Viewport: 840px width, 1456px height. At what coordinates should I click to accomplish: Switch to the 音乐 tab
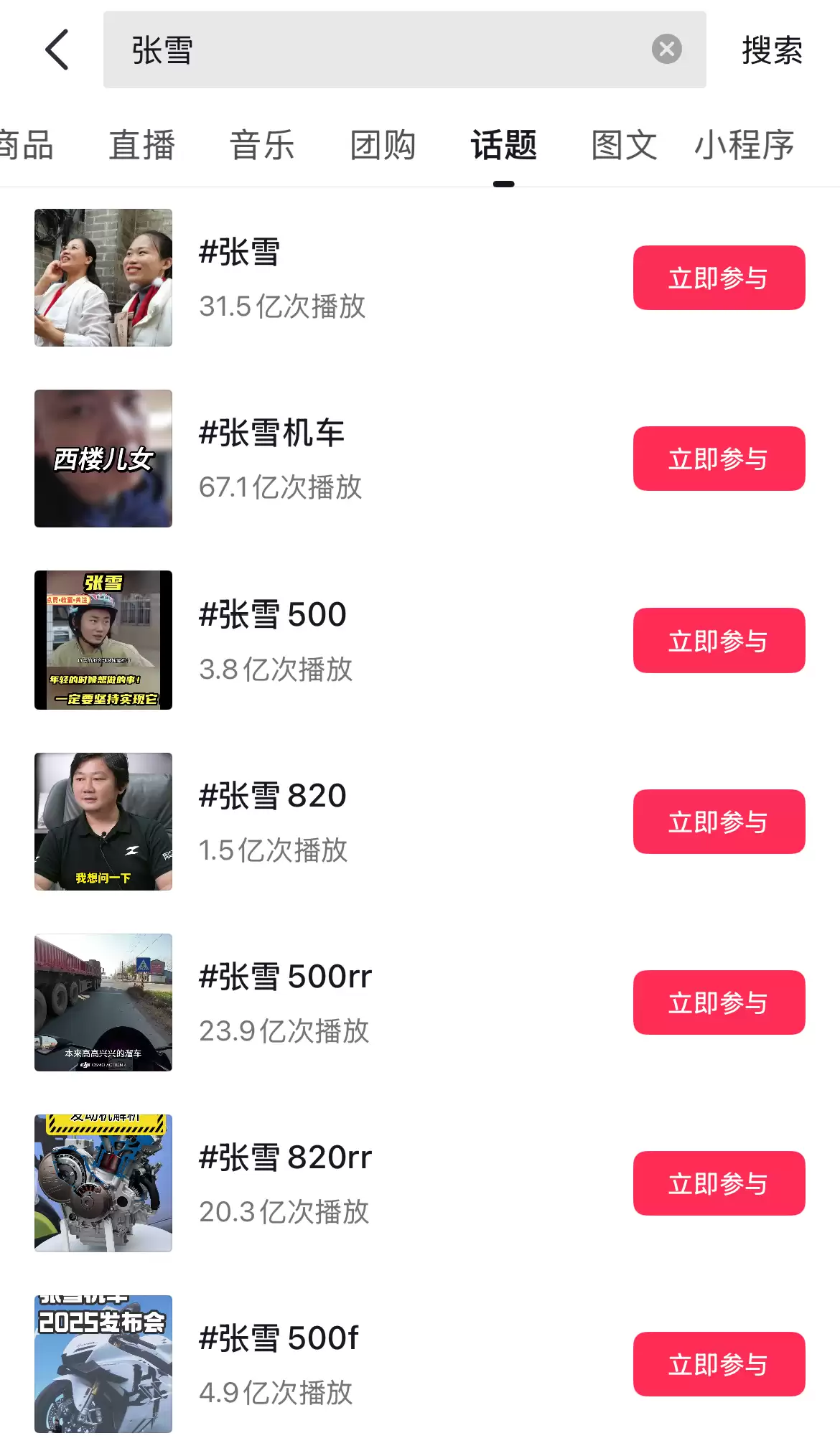[x=262, y=145]
